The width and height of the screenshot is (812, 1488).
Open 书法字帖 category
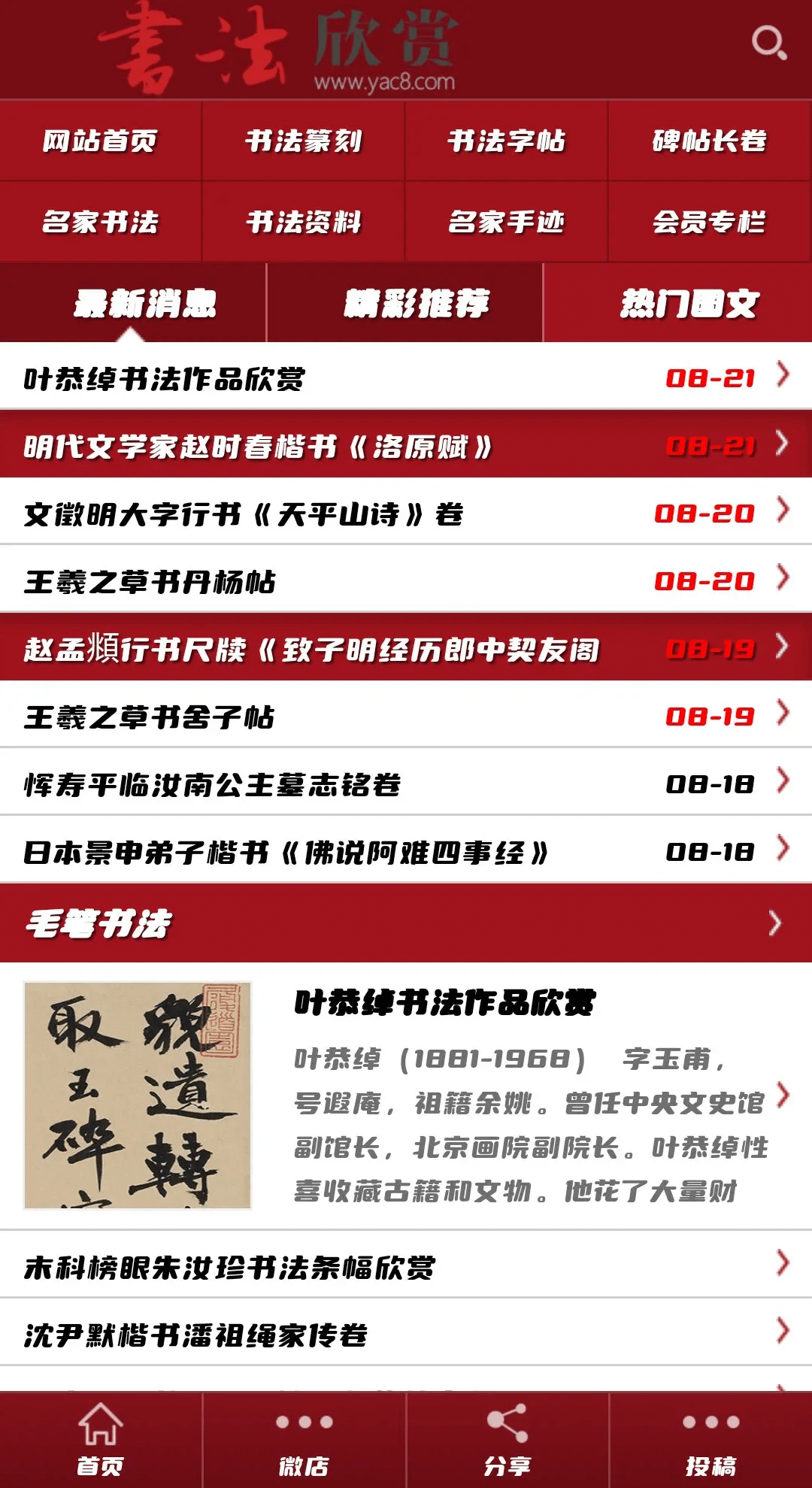[x=507, y=141]
